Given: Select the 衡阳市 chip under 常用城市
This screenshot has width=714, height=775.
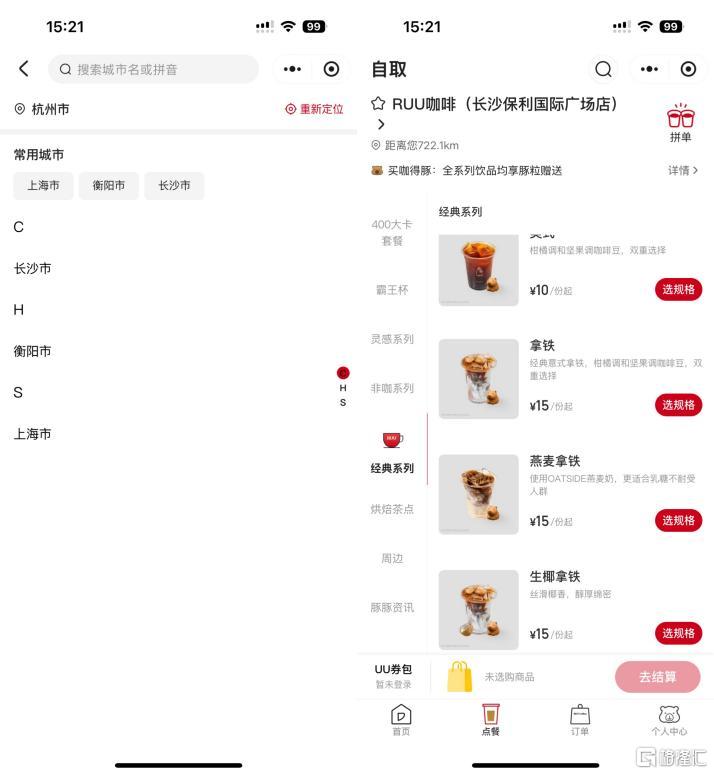Looking at the screenshot, I should click(109, 186).
